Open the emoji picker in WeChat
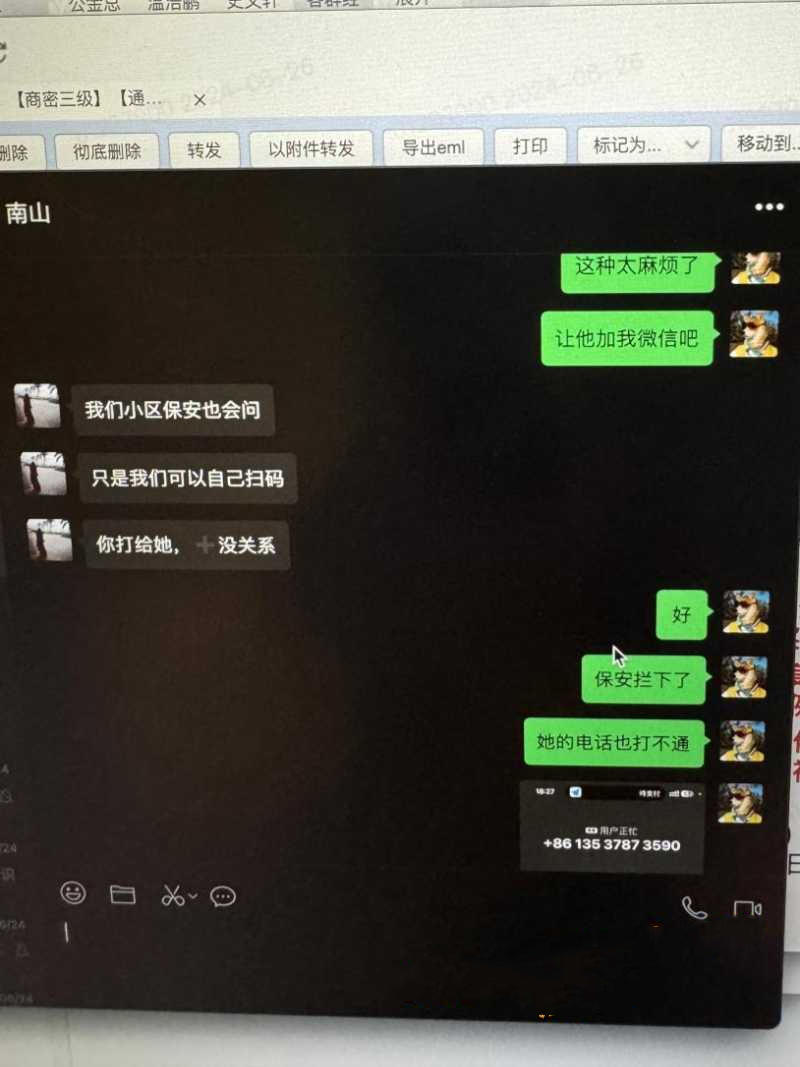Screen dimensions: 800x1067 [x=75, y=895]
